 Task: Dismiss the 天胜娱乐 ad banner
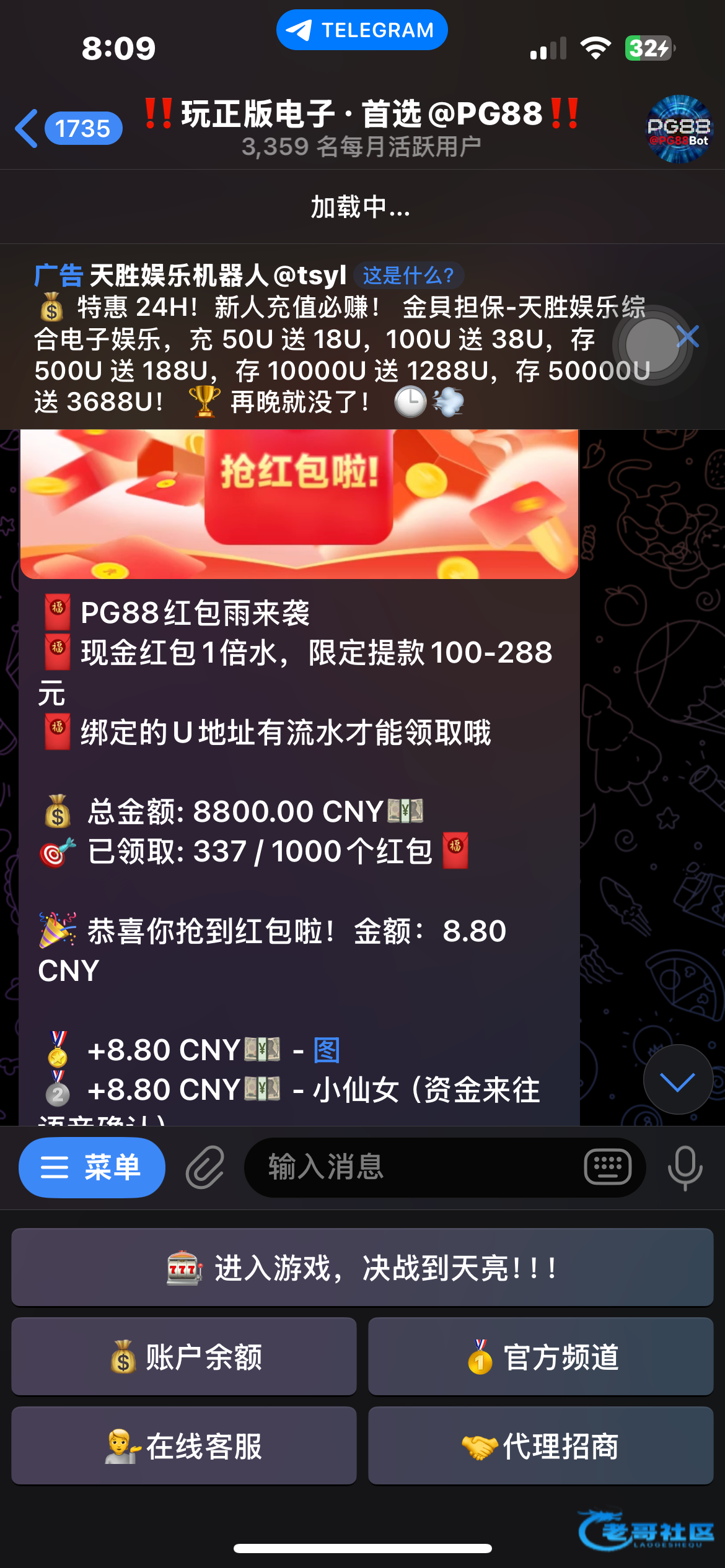point(688,337)
